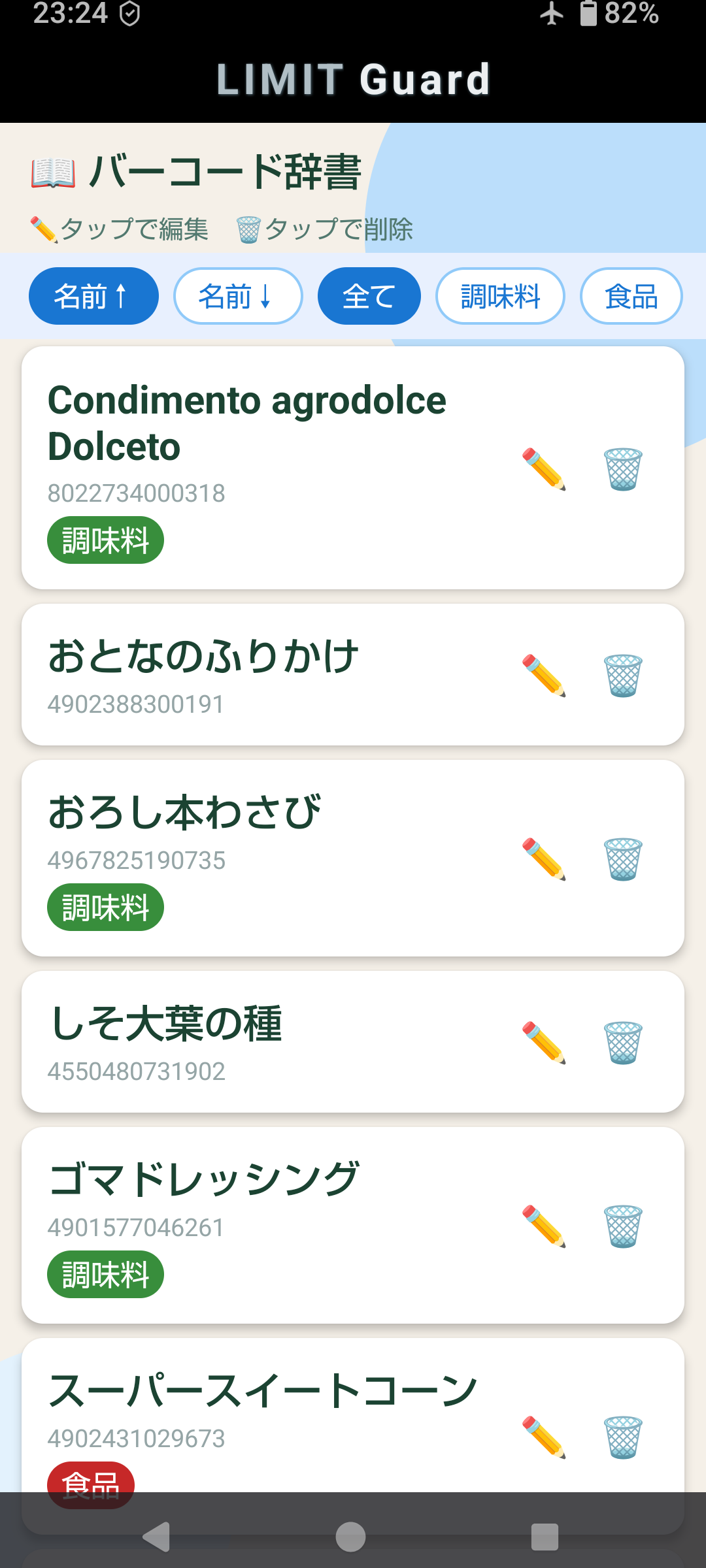Sort by name descending (名前↓)
This screenshot has height=1568, width=706.
click(x=238, y=296)
